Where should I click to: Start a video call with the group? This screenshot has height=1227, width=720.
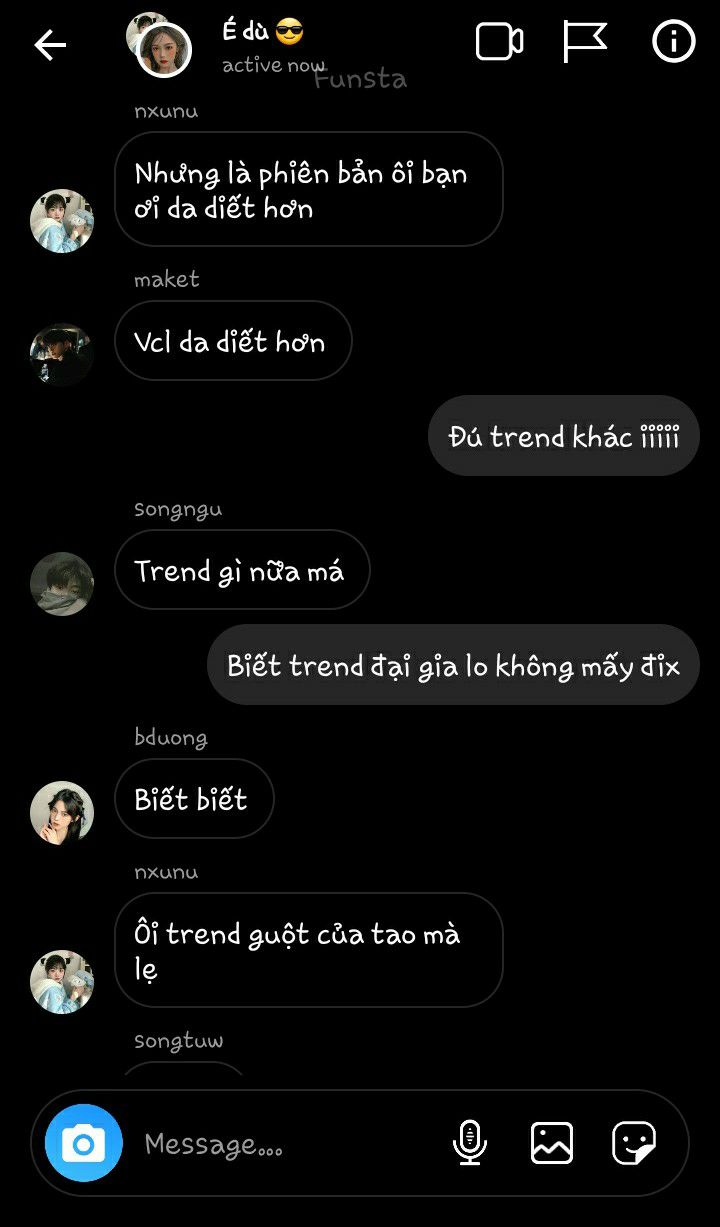[499, 42]
